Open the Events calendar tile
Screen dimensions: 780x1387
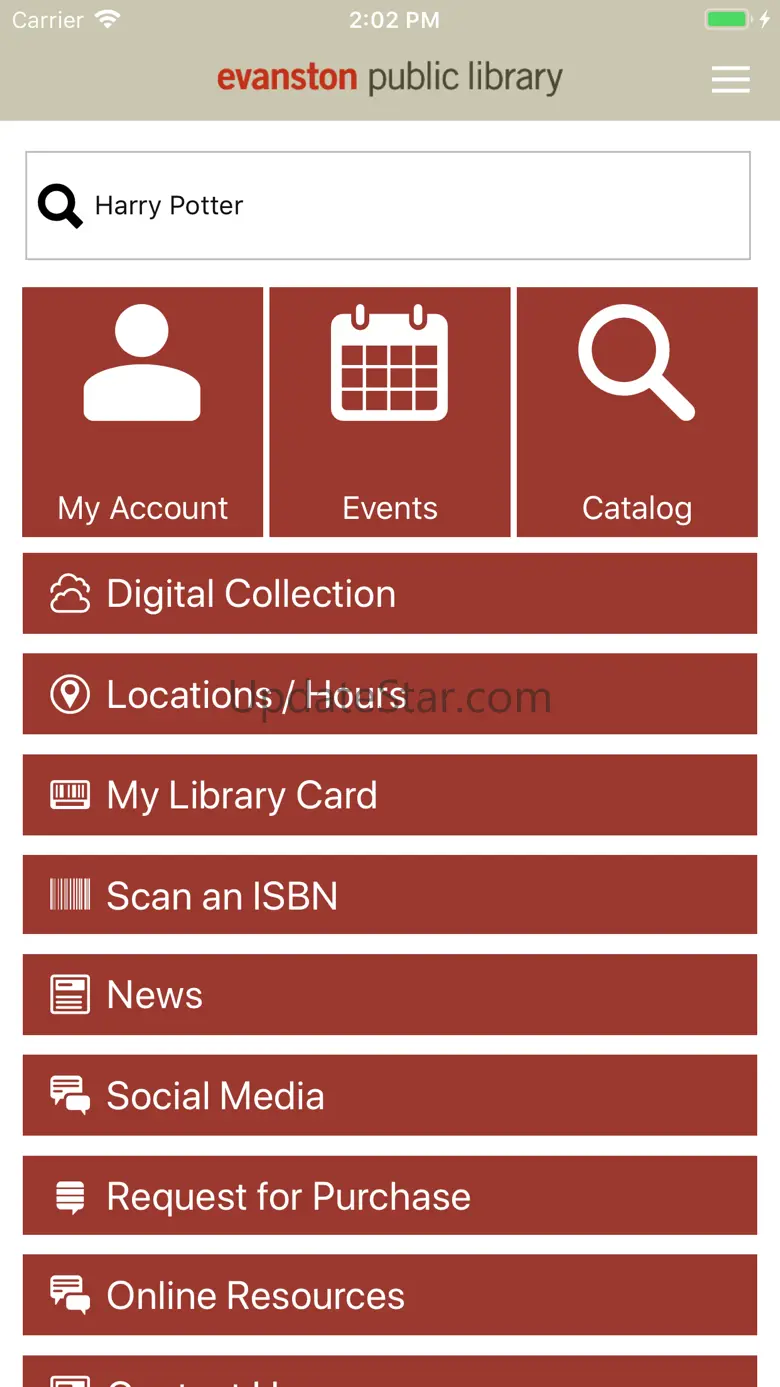pos(390,412)
